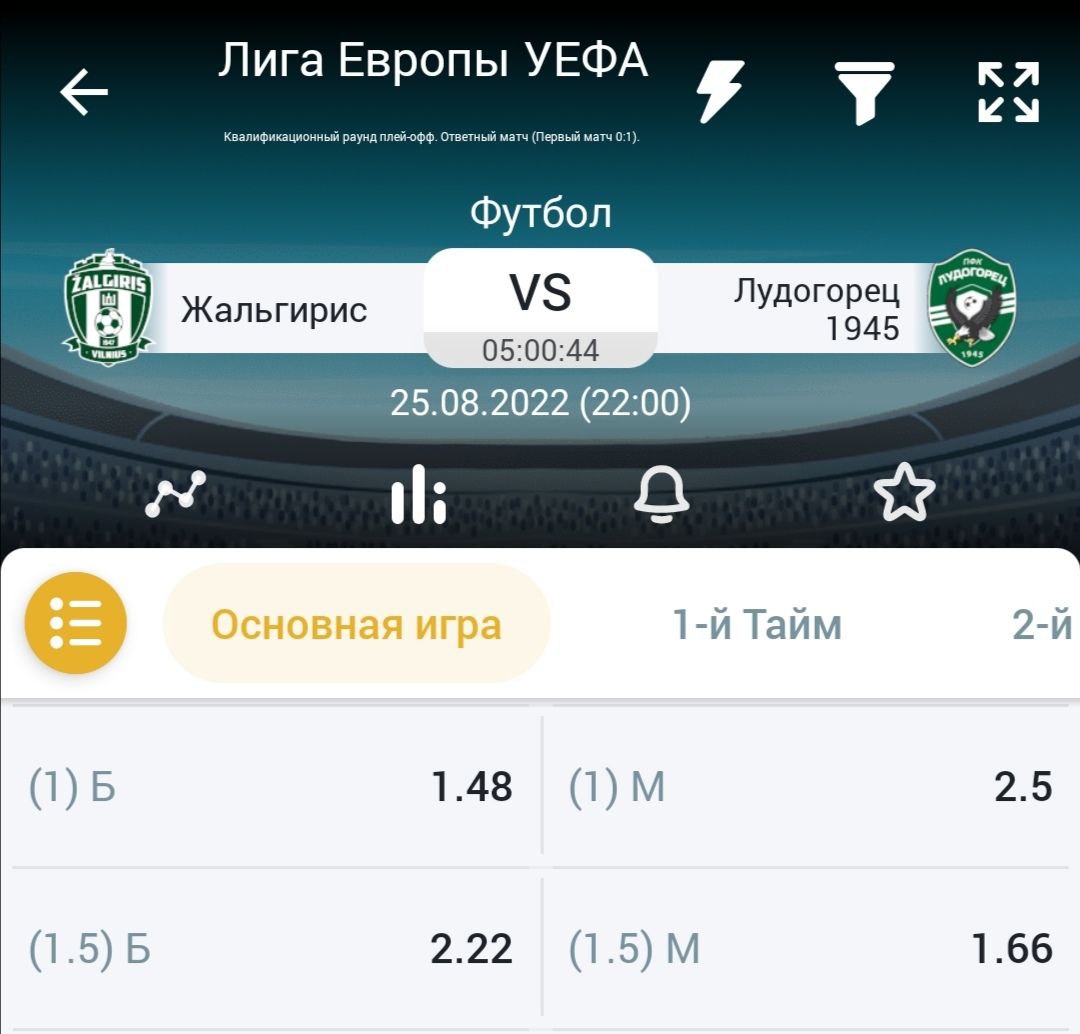Add the match to favorites star
Screen dimensions: 1080x1034
tap(904, 494)
